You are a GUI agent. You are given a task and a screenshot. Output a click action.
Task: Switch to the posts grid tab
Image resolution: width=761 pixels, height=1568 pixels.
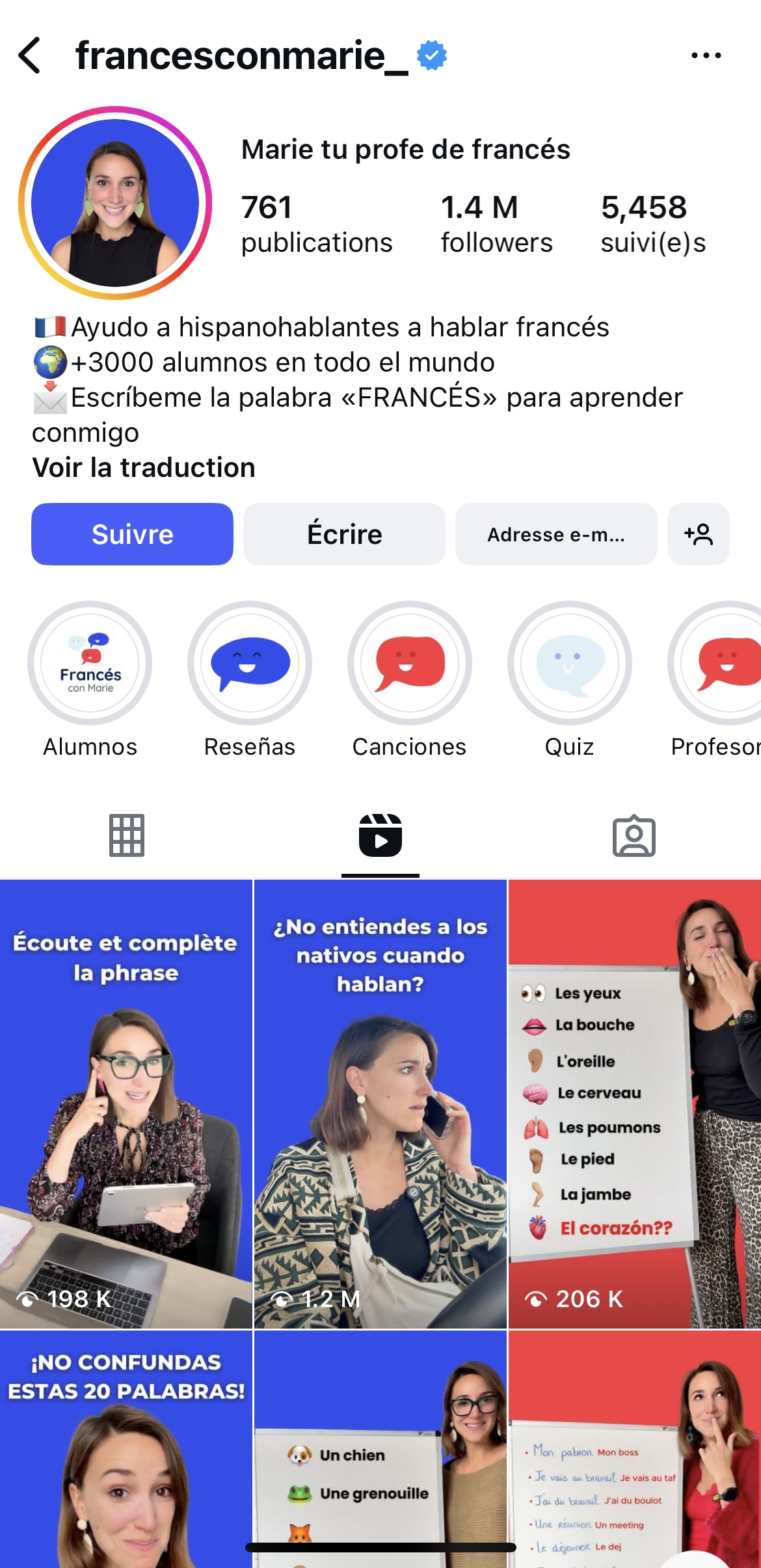click(127, 835)
